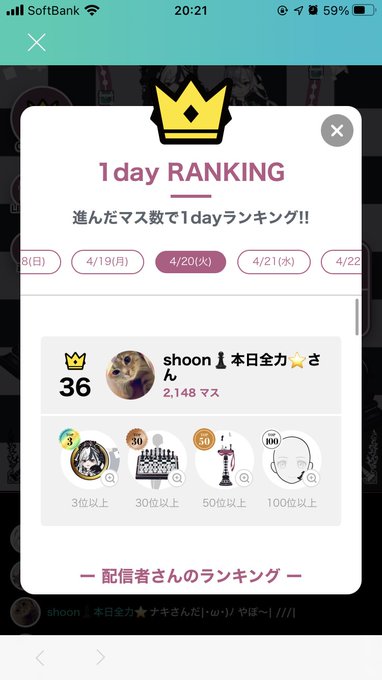382x680 pixels.
Task: Dismiss the 1day RANKING popup
Action: coord(337,131)
